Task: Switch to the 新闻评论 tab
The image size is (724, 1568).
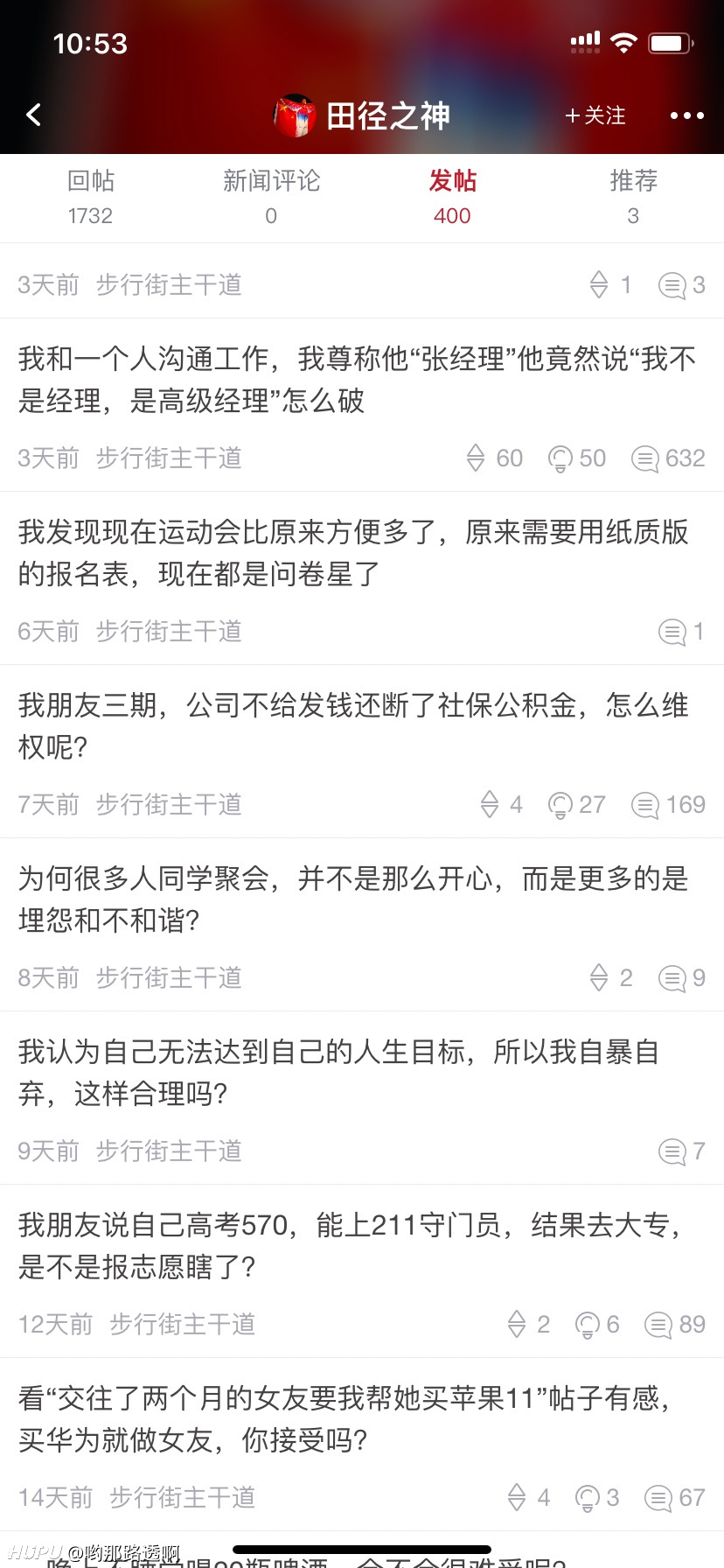Action: point(271,198)
